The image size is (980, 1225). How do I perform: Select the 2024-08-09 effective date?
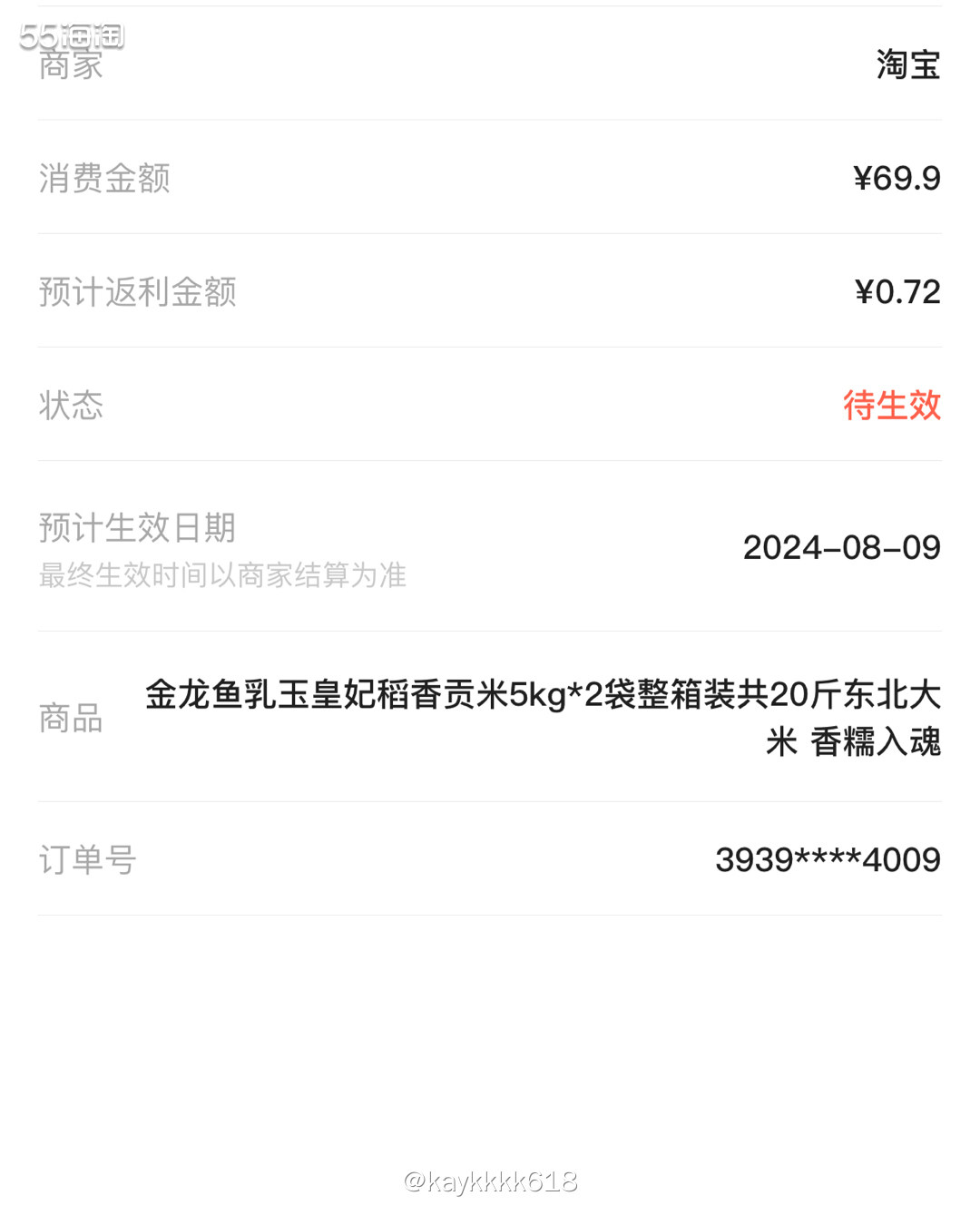pyautogui.click(x=842, y=547)
